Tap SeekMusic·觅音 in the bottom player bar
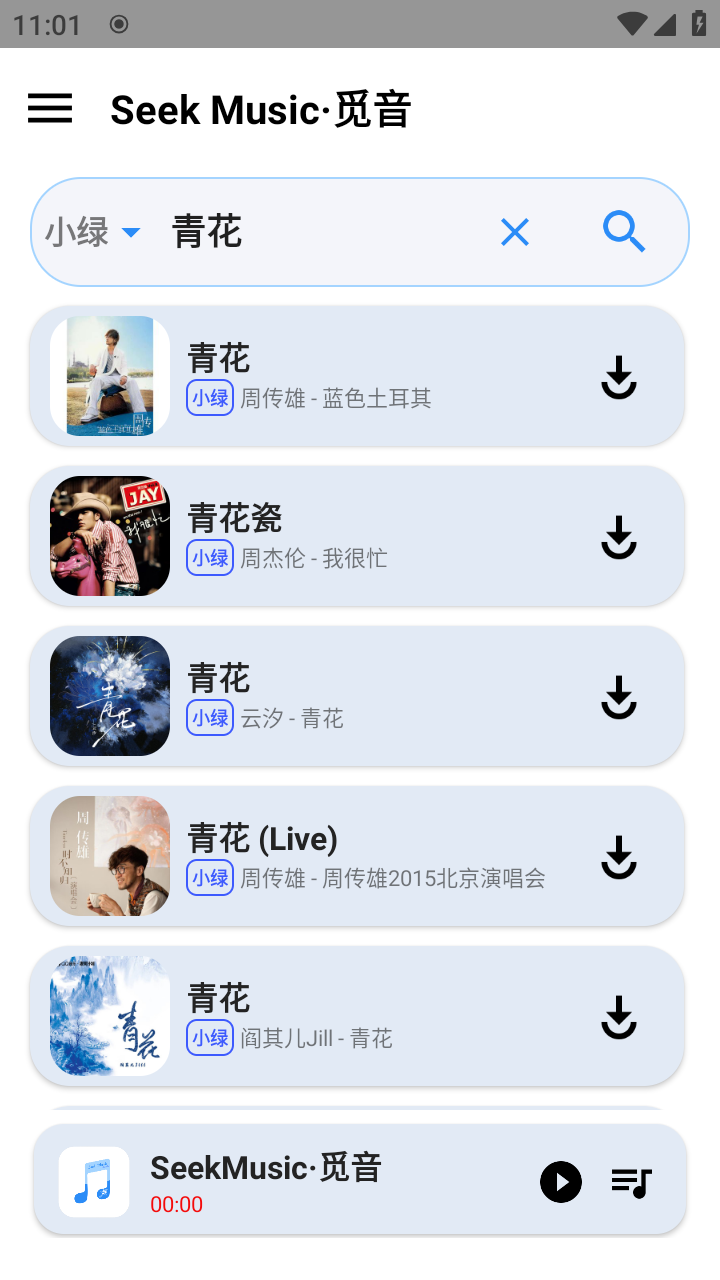720x1280 pixels. coord(264,1166)
